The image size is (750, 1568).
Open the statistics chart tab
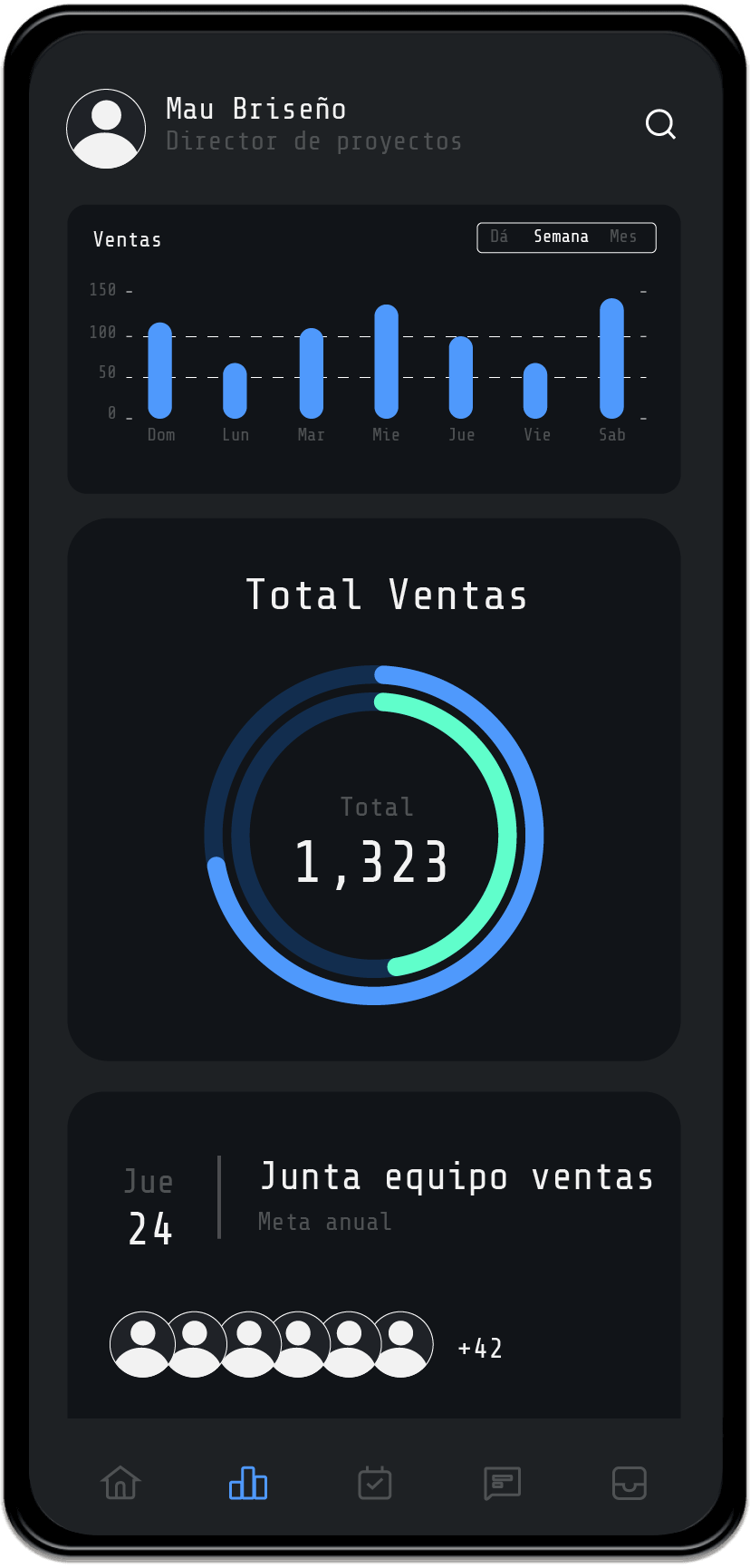[x=248, y=1483]
